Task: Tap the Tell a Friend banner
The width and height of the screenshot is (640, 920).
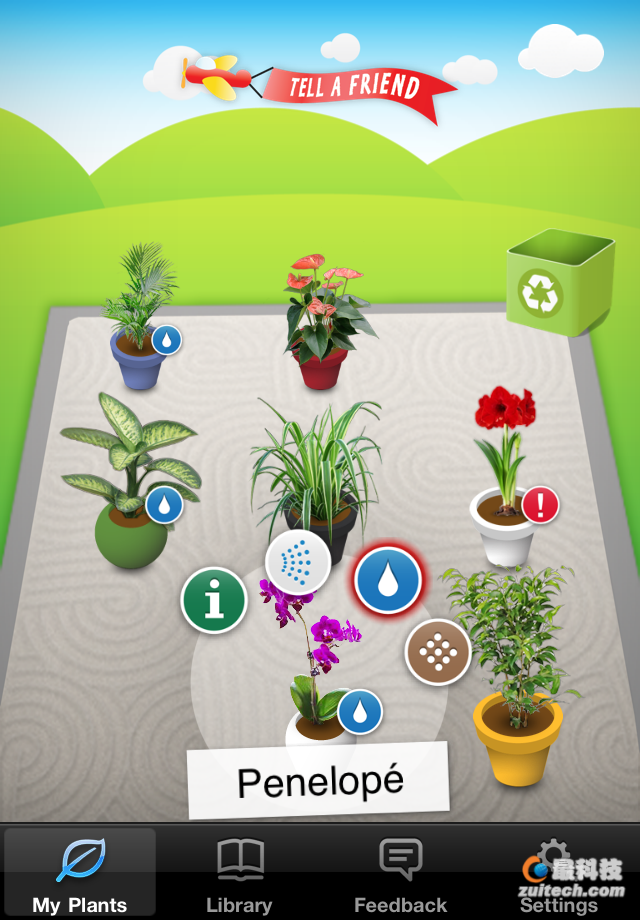Action: click(355, 90)
